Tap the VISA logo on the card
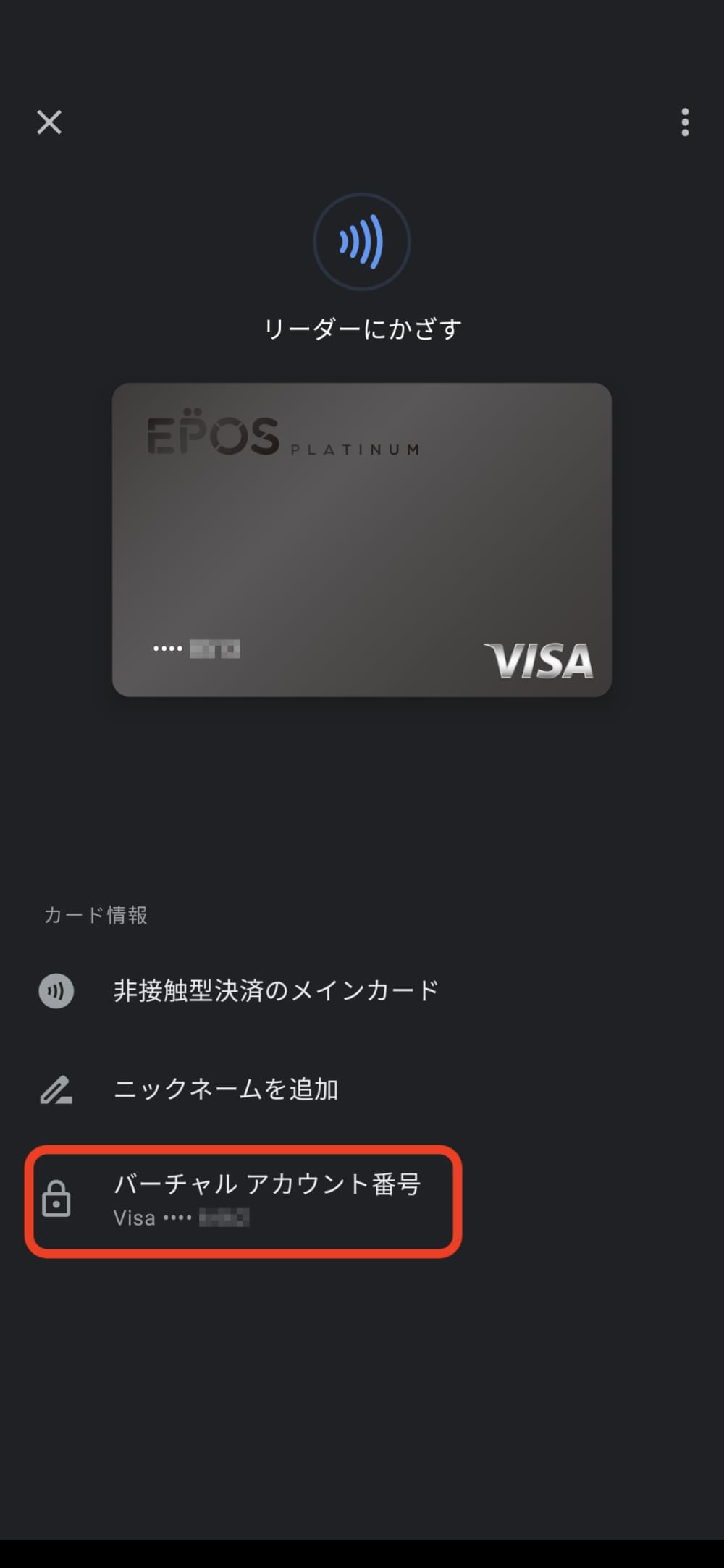Image resolution: width=724 pixels, height=1568 pixels. pos(539,659)
